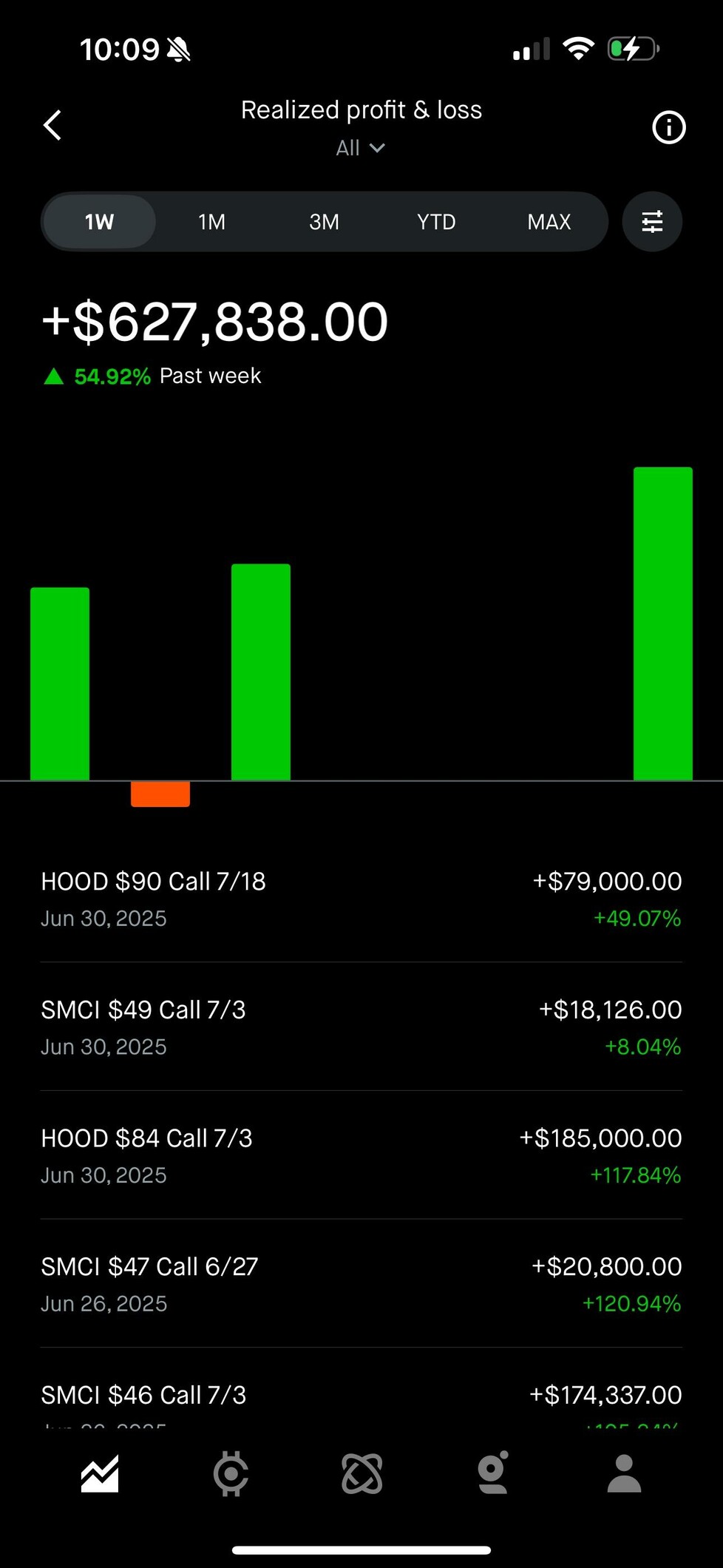723x1568 pixels.
Task: Go back using the top-left arrow
Action: [52, 126]
